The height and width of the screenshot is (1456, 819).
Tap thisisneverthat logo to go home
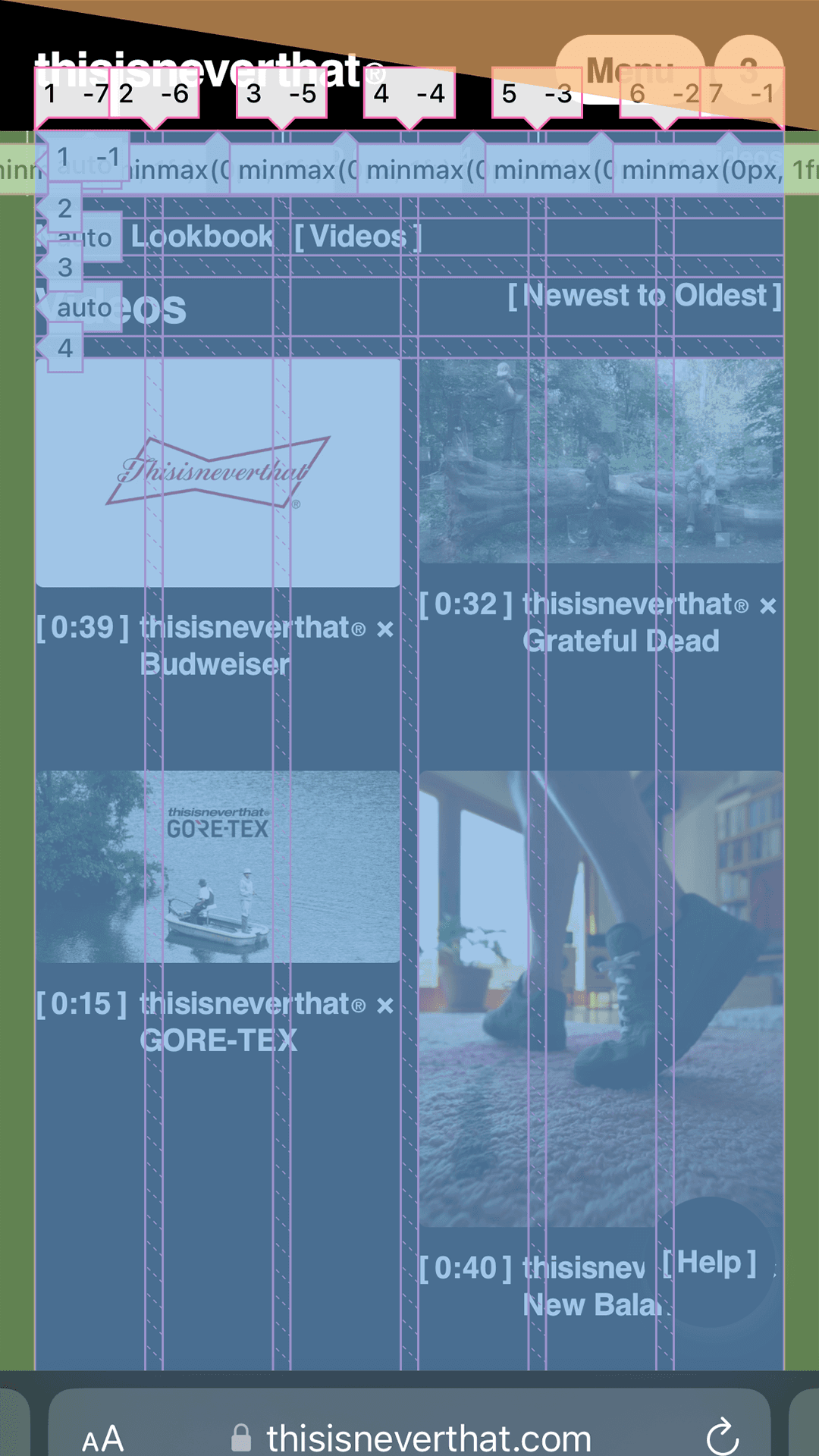click(210, 71)
